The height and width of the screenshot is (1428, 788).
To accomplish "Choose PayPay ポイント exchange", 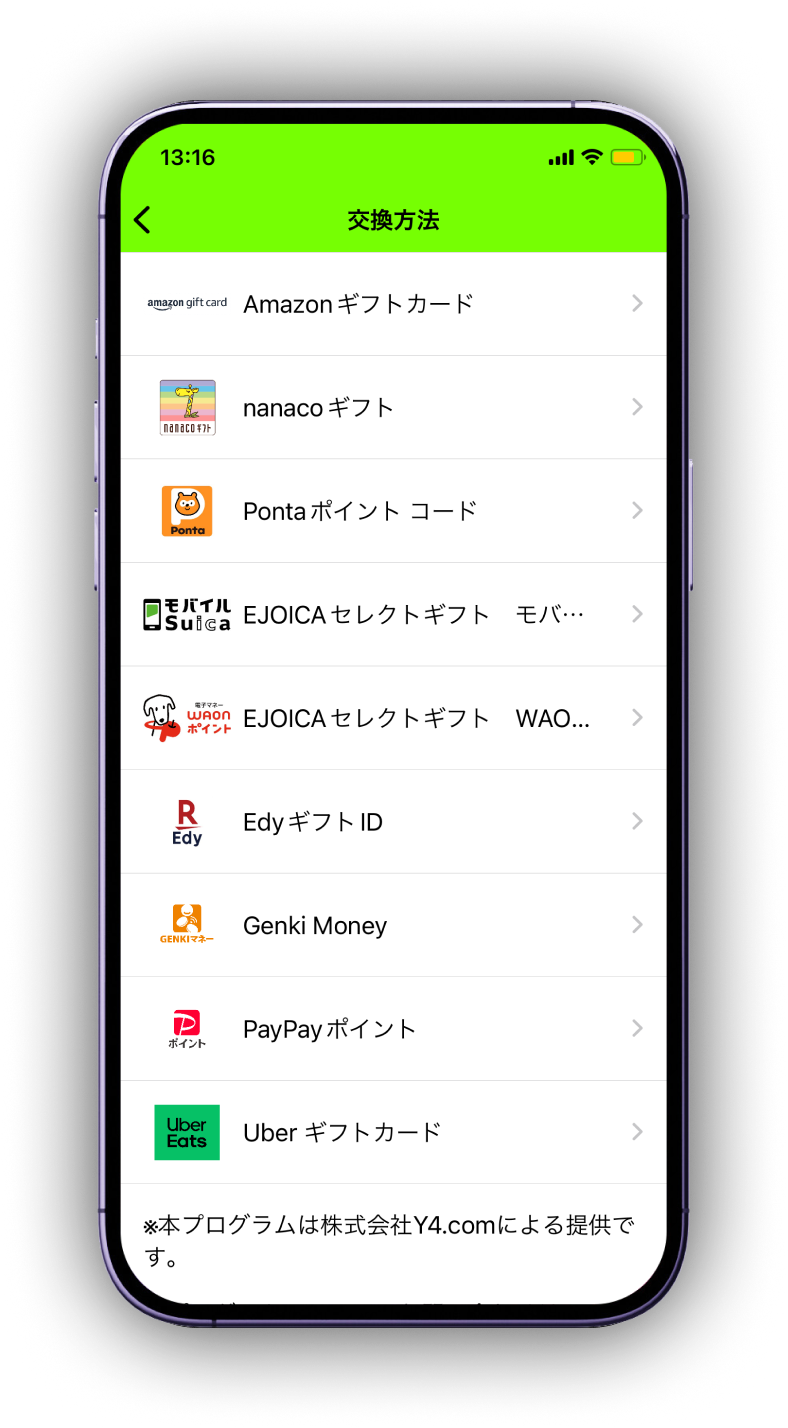I will point(393,1029).
